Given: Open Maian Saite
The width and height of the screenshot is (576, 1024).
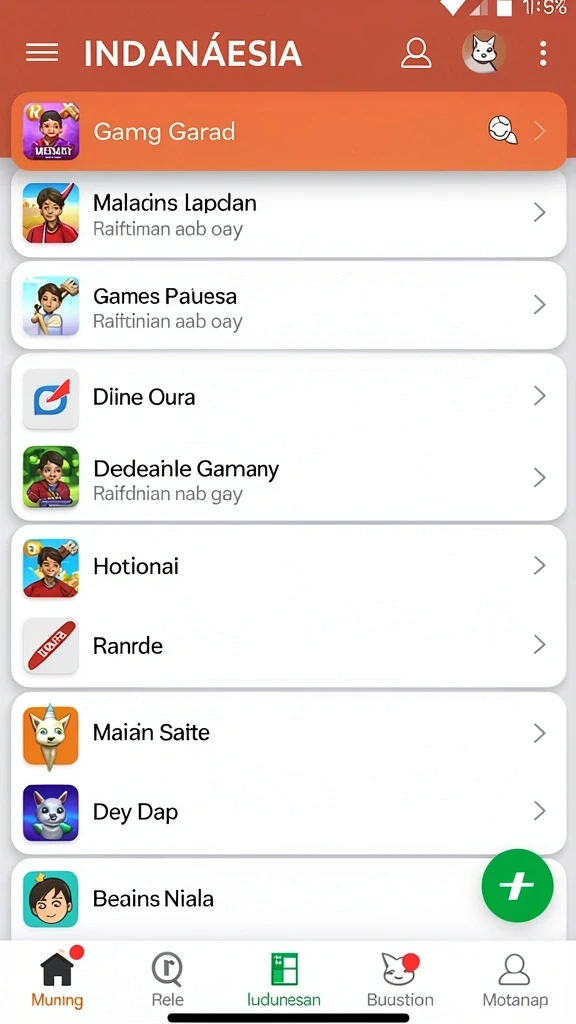Looking at the screenshot, I should tap(289, 733).
